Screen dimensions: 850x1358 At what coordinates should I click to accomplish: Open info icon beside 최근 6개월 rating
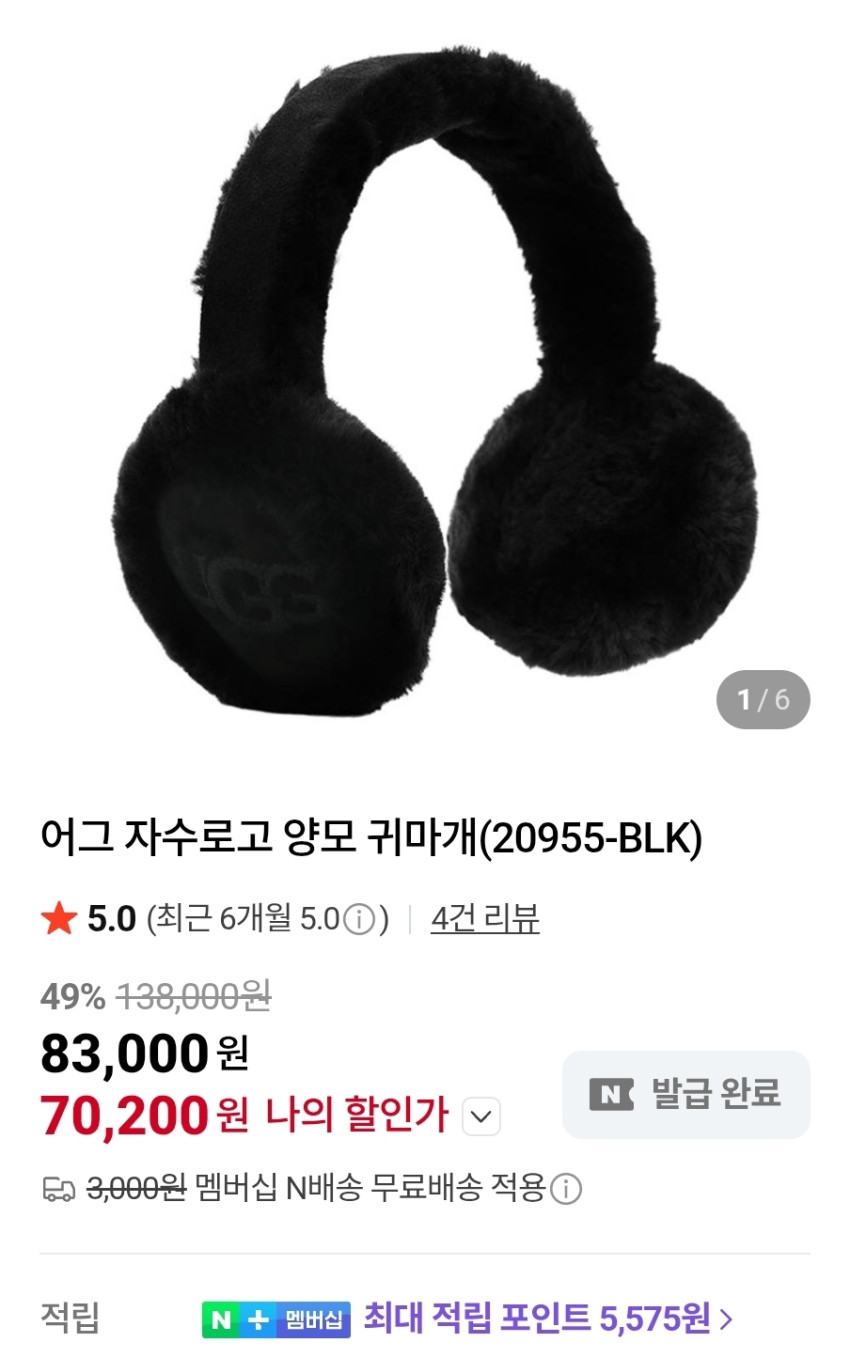[x=359, y=918]
